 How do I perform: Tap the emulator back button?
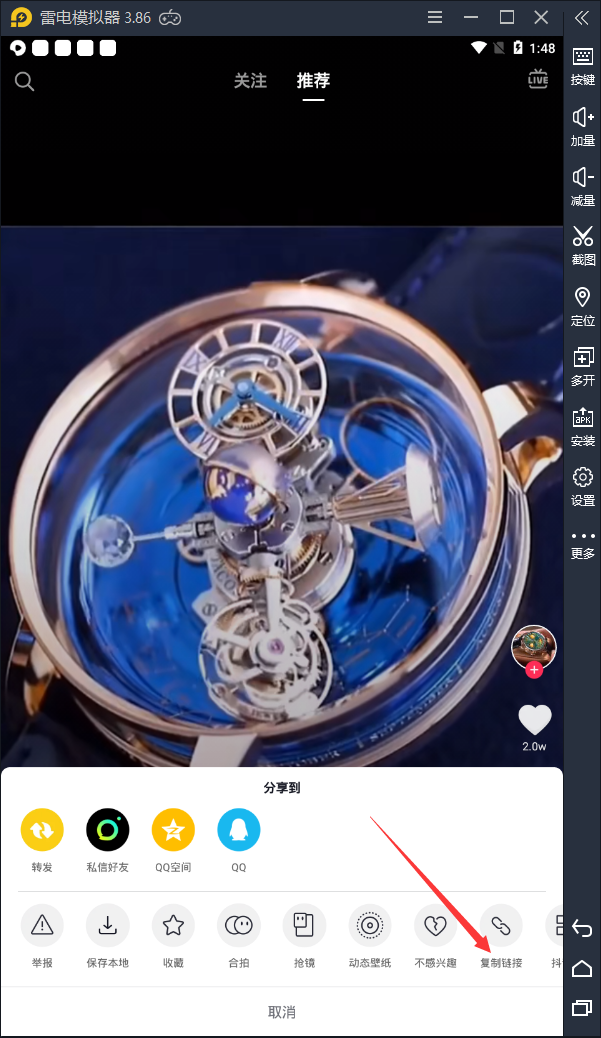[582, 929]
